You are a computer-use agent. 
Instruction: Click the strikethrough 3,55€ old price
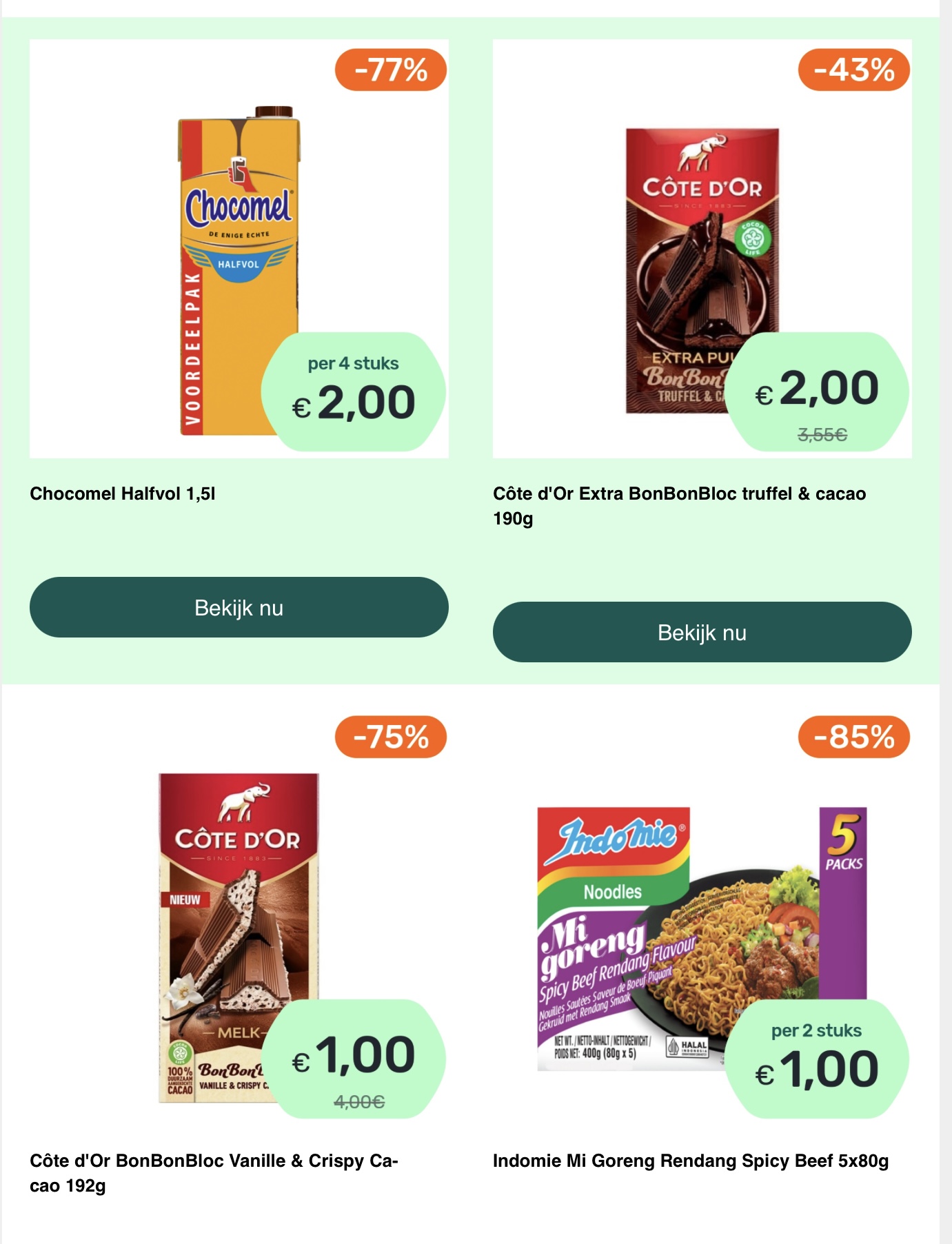pyautogui.click(x=822, y=435)
